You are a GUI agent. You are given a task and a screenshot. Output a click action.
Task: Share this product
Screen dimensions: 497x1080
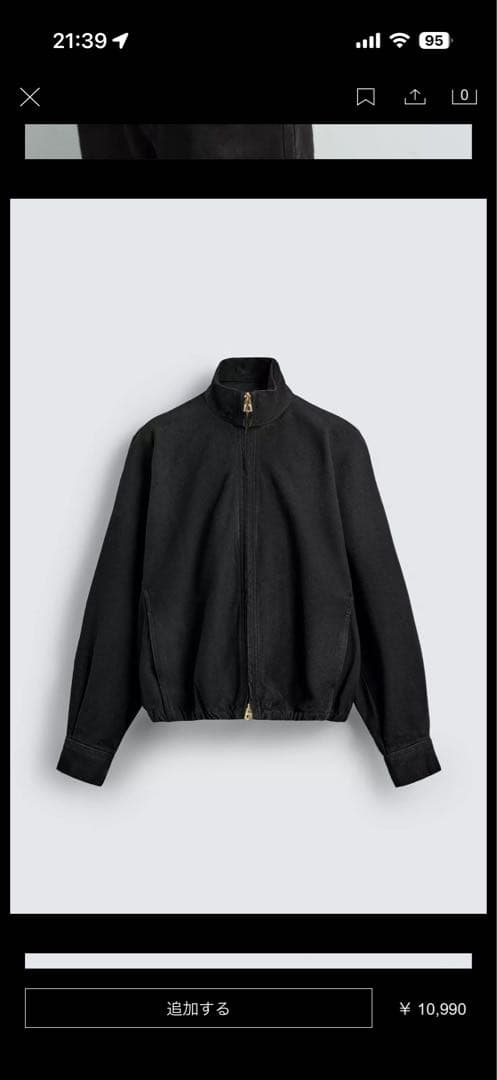(x=415, y=97)
